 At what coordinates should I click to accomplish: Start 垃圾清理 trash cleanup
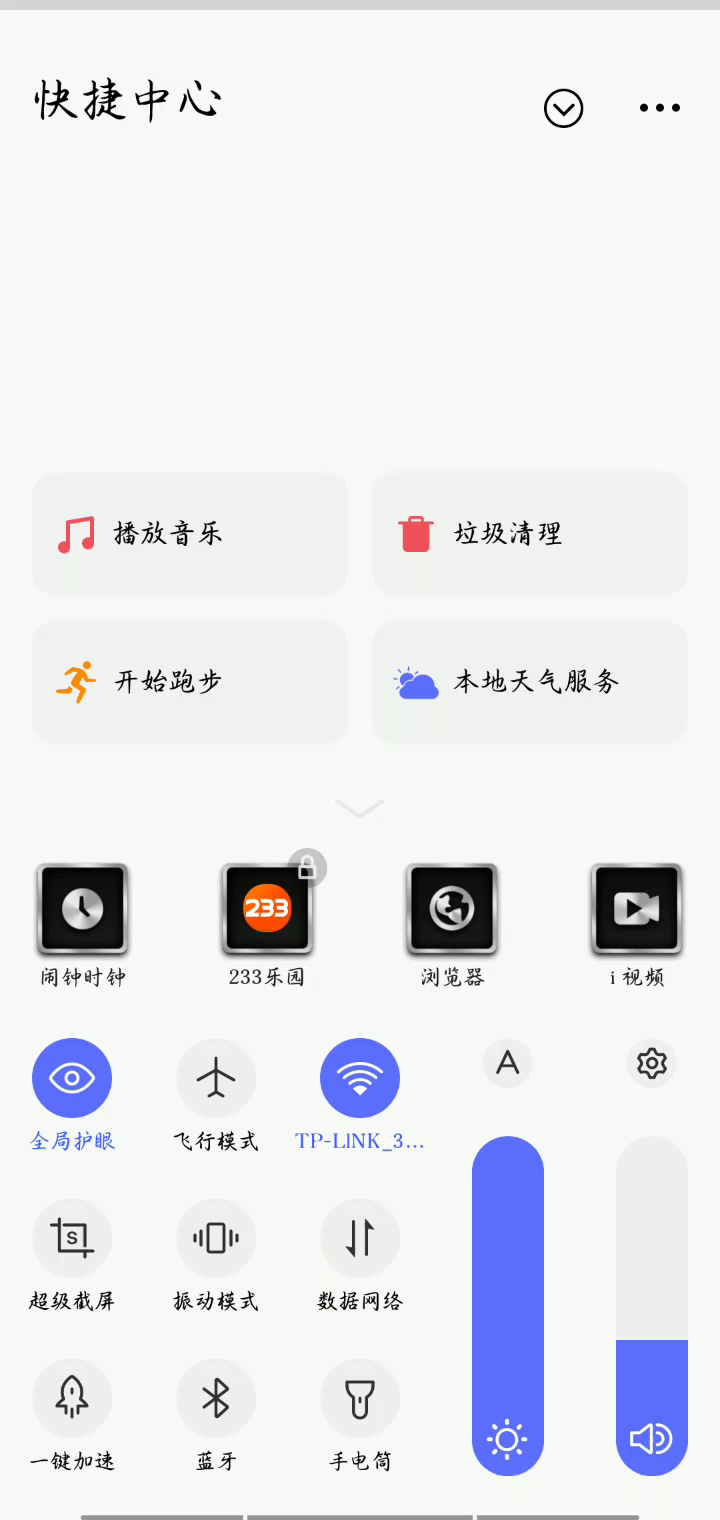pos(530,534)
